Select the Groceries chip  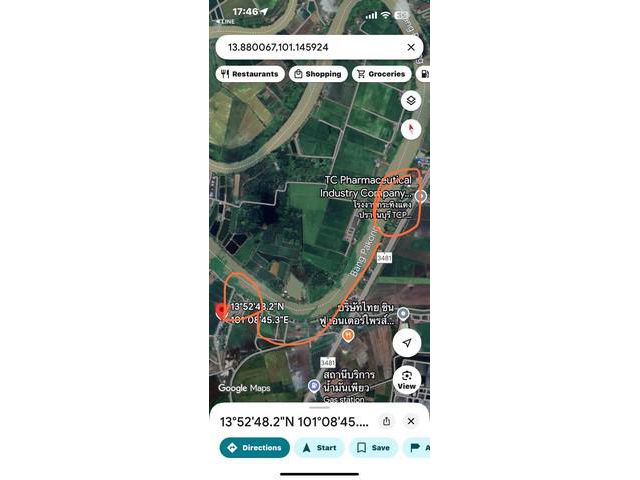pos(381,74)
